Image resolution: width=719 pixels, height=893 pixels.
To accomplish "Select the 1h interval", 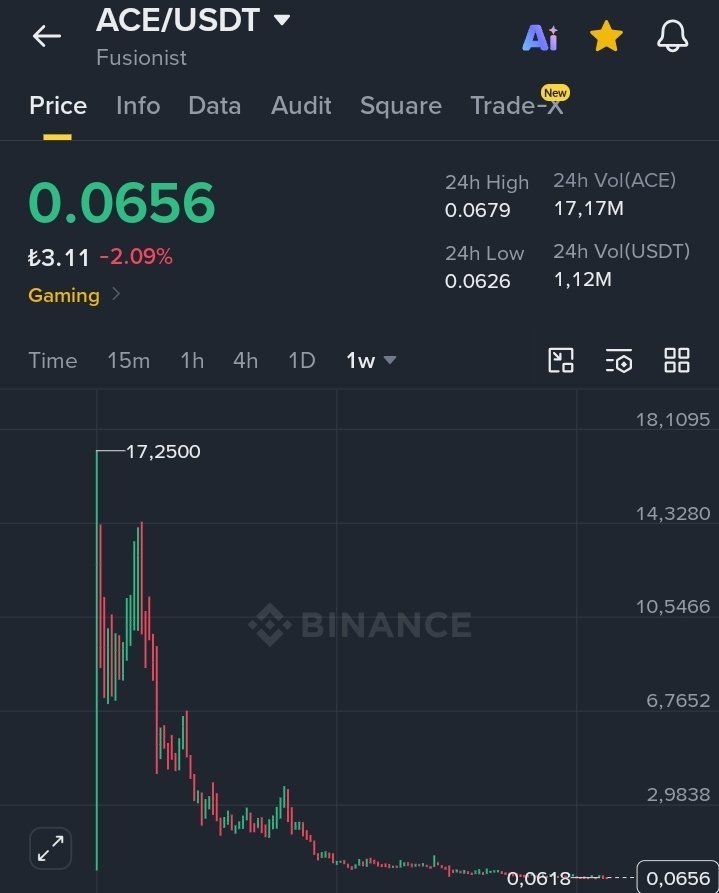I will pos(192,361).
